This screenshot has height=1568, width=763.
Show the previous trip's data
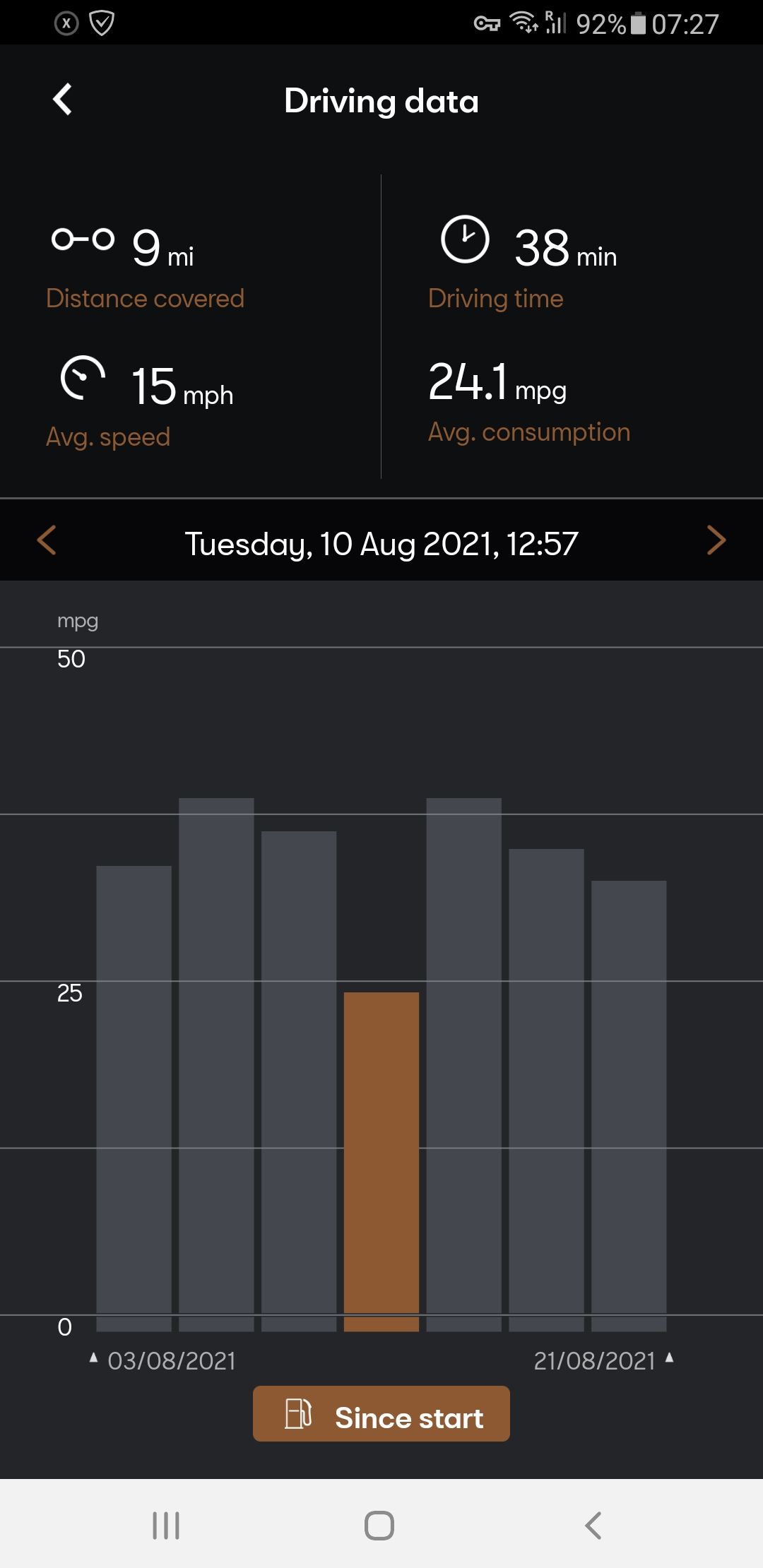pos(47,541)
